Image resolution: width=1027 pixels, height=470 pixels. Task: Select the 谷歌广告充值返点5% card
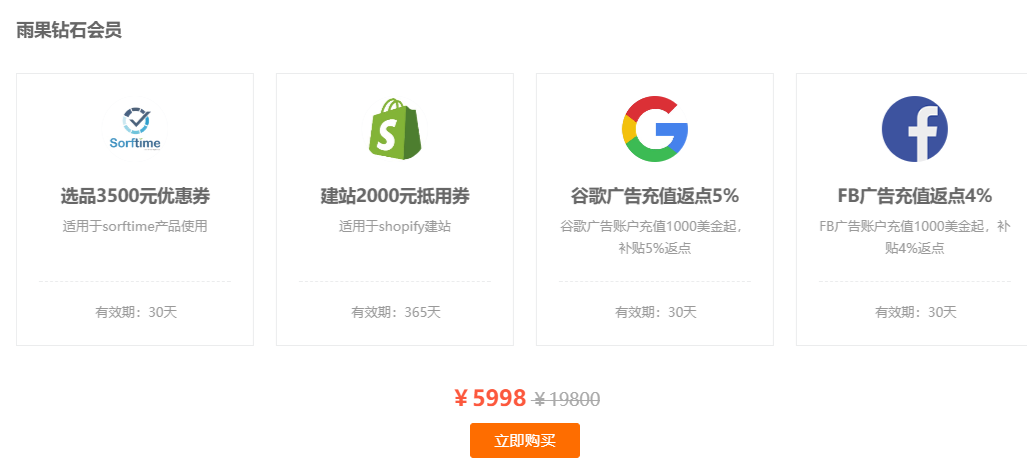pyautogui.click(x=655, y=196)
